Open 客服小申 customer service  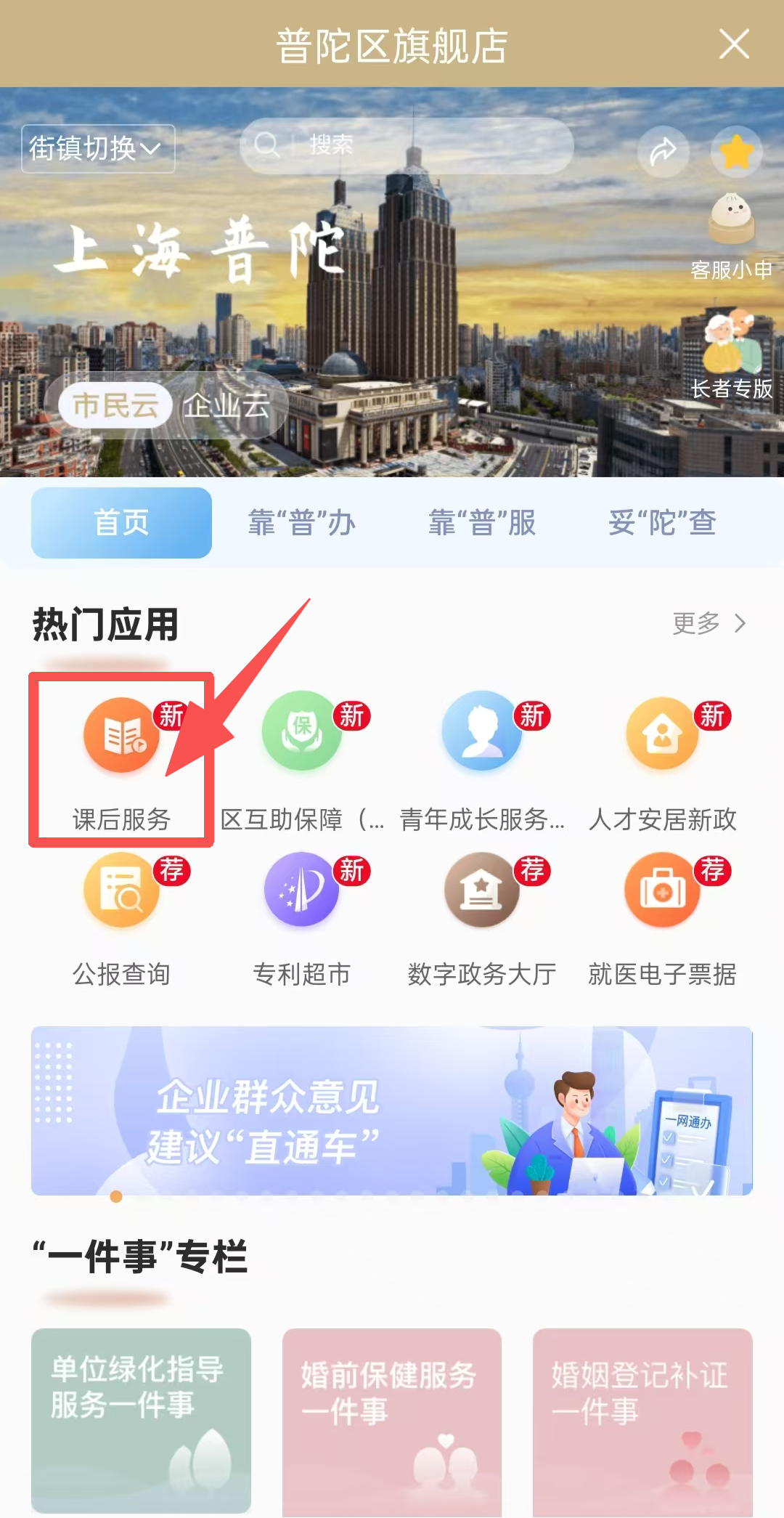(x=732, y=236)
